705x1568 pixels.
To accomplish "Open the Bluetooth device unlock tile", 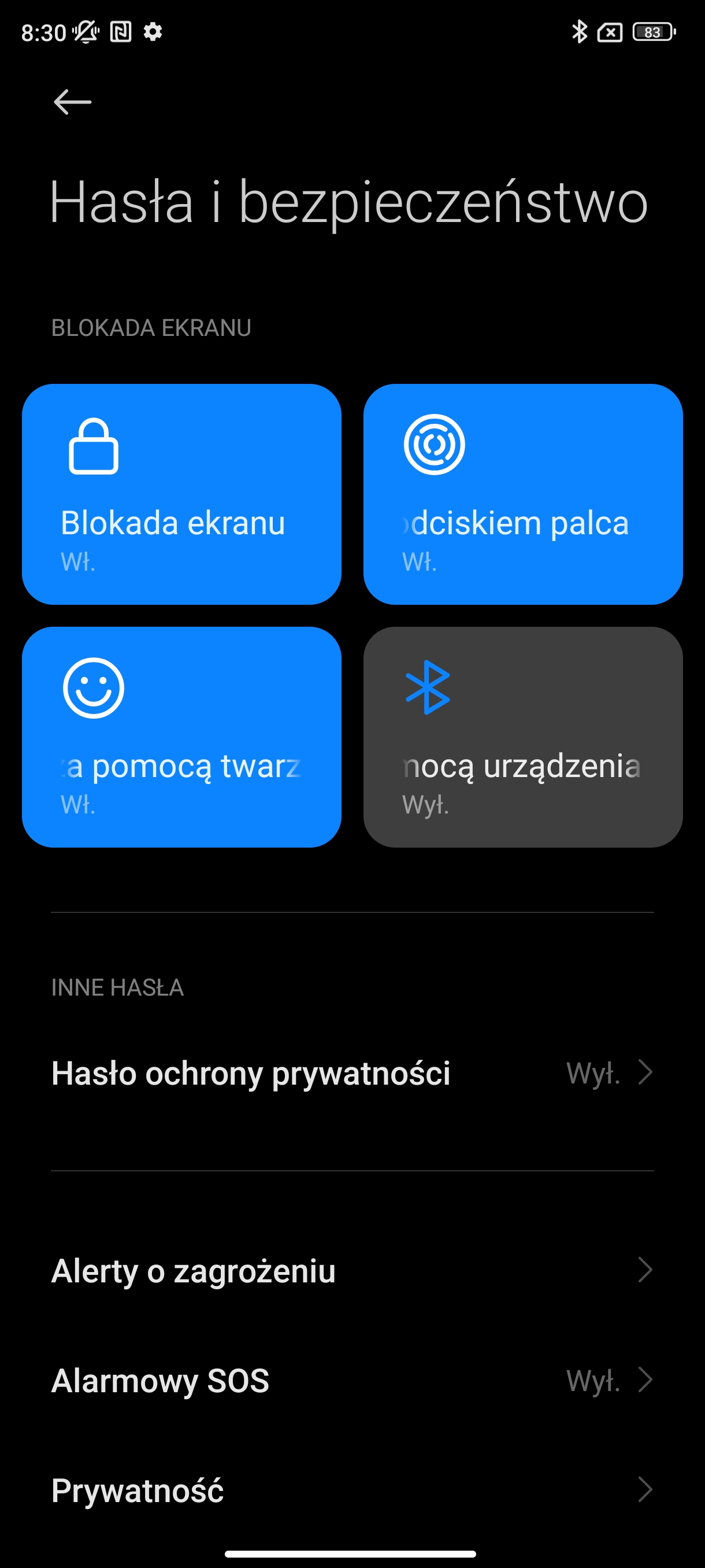I will point(522,737).
